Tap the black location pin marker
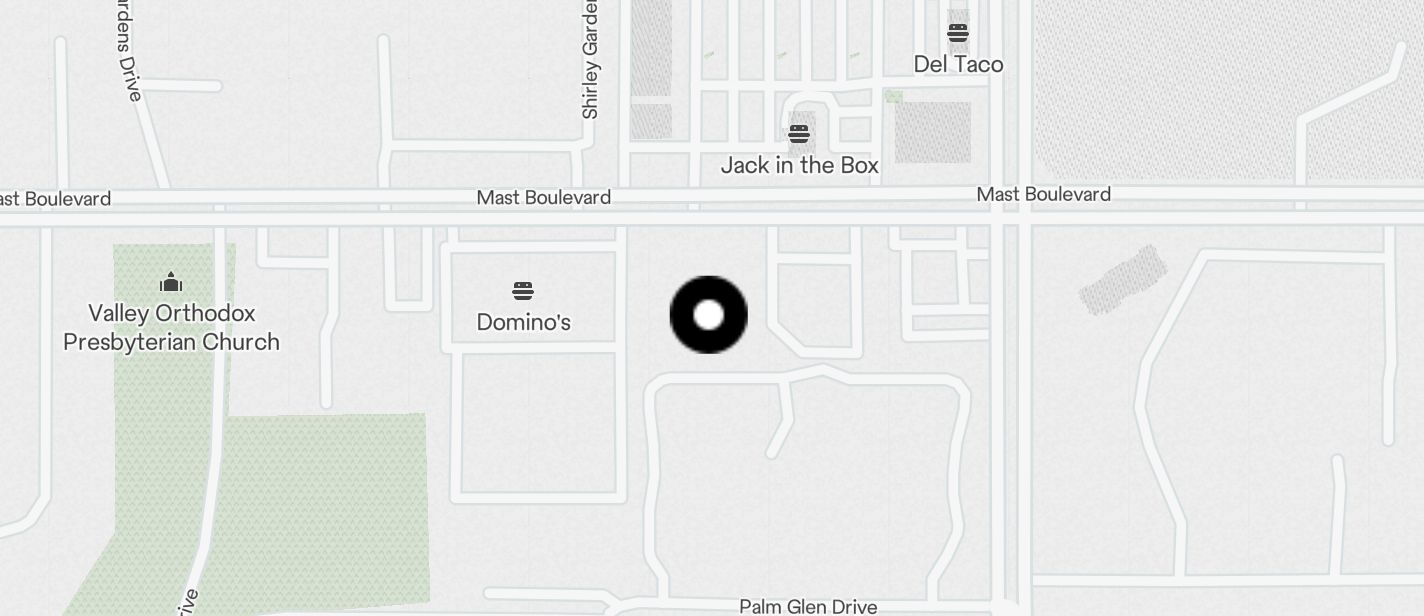Image resolution: width=1424 pixels, height=616 pixels. [708, 315]
